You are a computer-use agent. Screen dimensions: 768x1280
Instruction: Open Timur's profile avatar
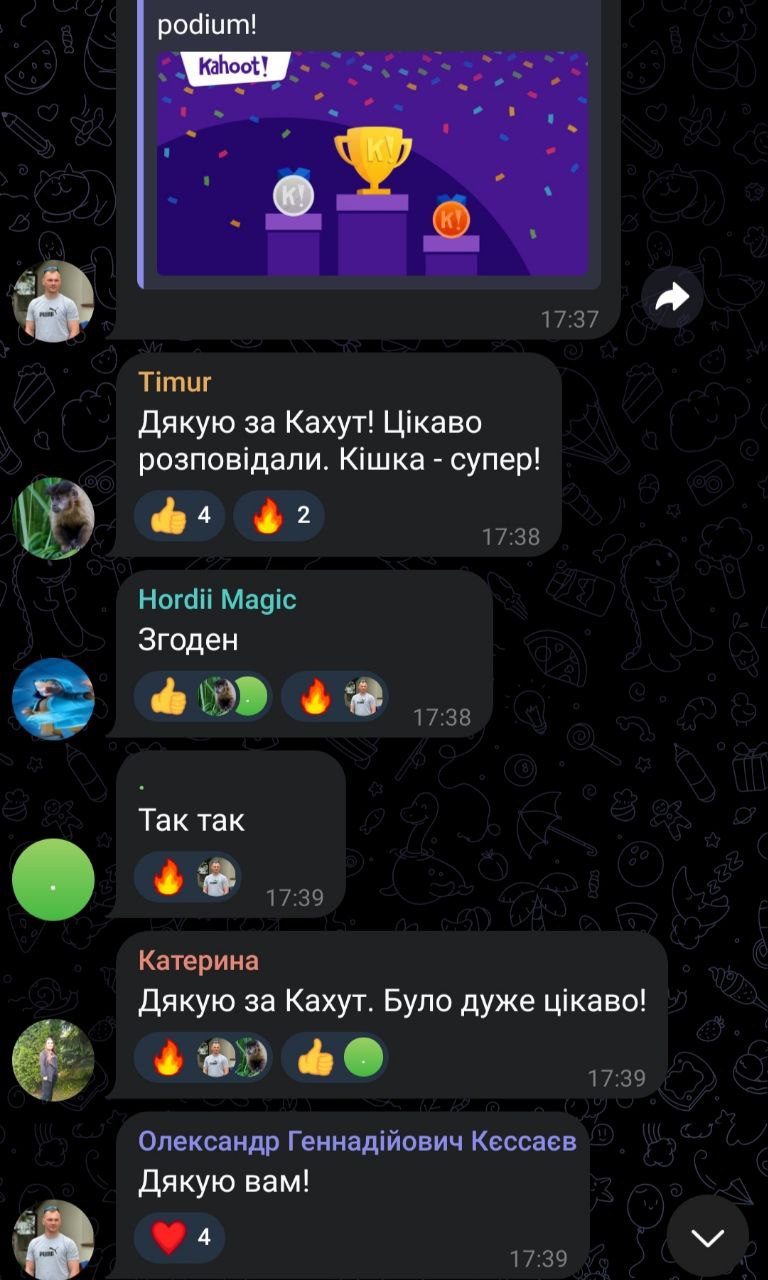tap(53, 517)
